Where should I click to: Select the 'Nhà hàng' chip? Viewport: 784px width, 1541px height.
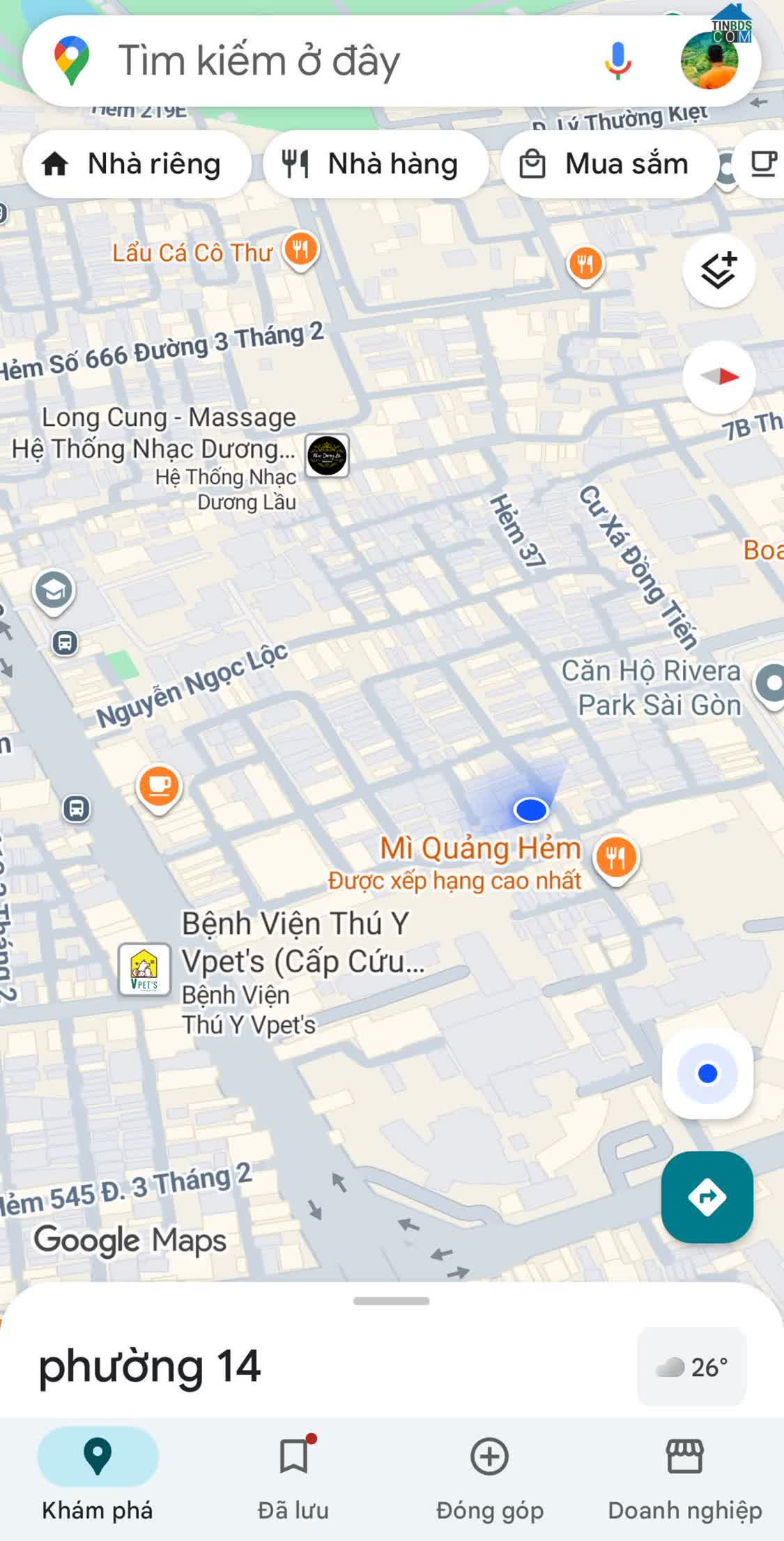375,164
